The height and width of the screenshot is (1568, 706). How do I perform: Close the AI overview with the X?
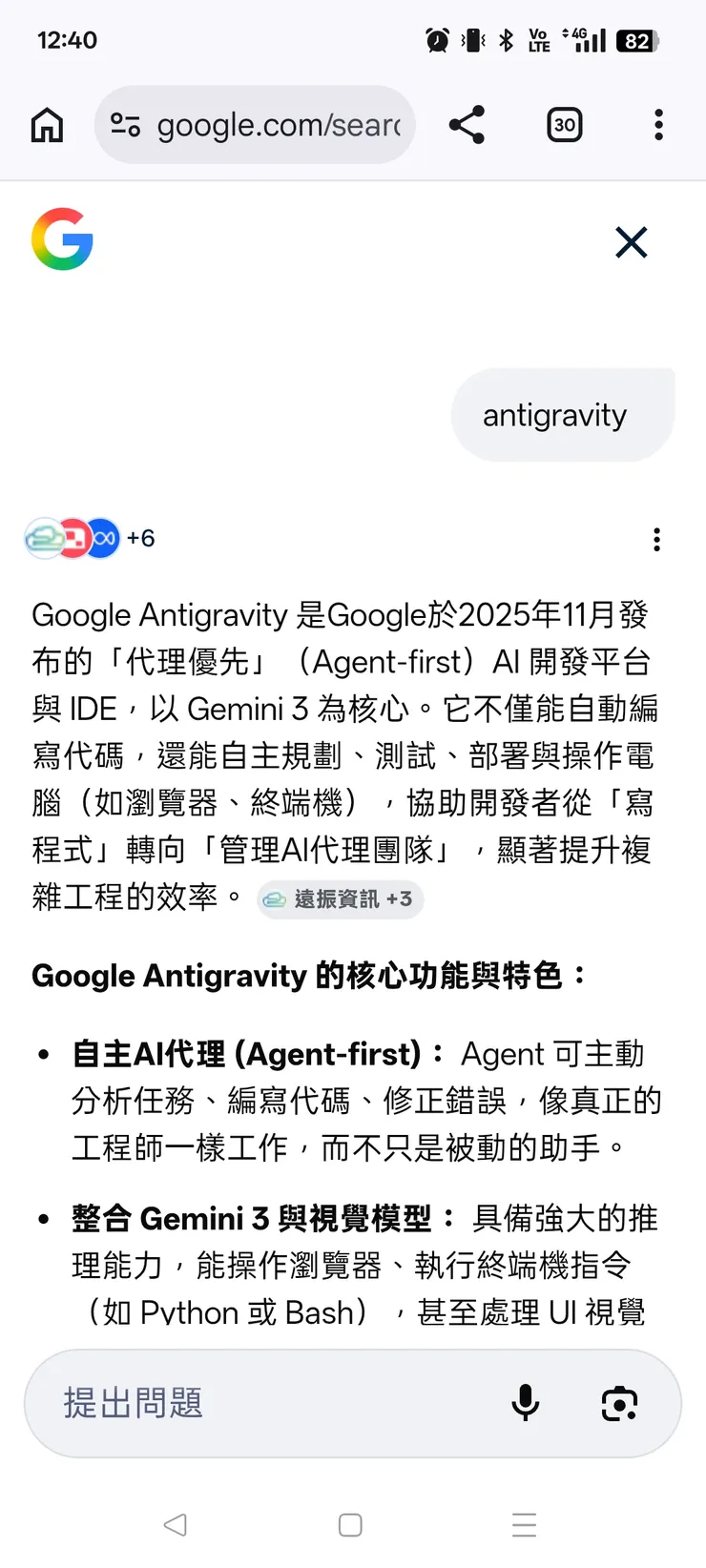(x=632, y=242)
